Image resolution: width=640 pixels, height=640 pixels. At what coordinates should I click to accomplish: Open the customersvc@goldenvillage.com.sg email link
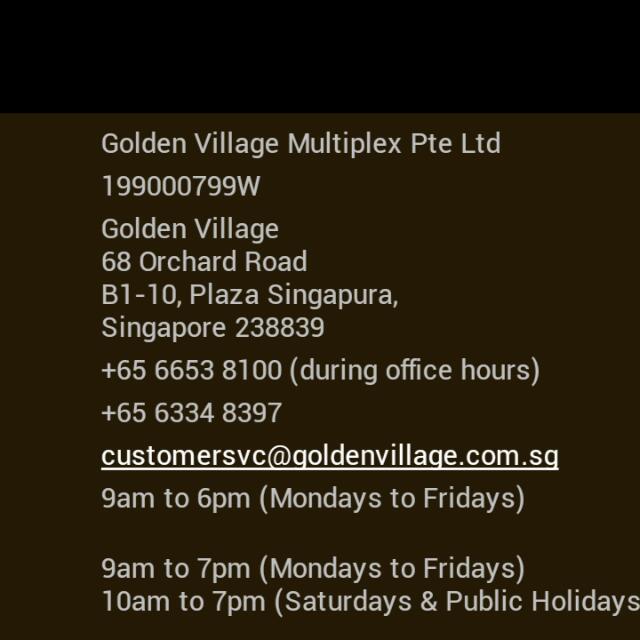[329, 456]
